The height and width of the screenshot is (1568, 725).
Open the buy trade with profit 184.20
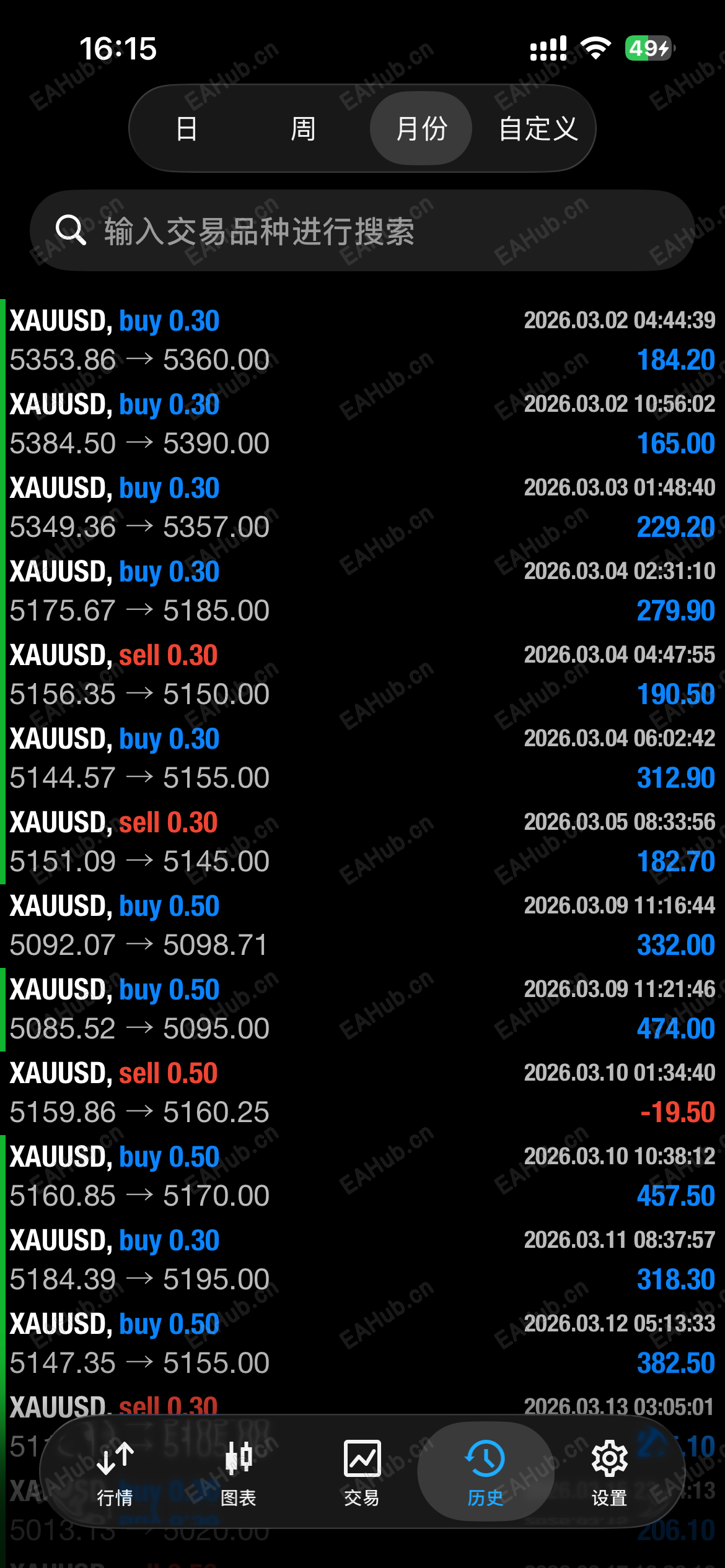[x=362, y=341]
